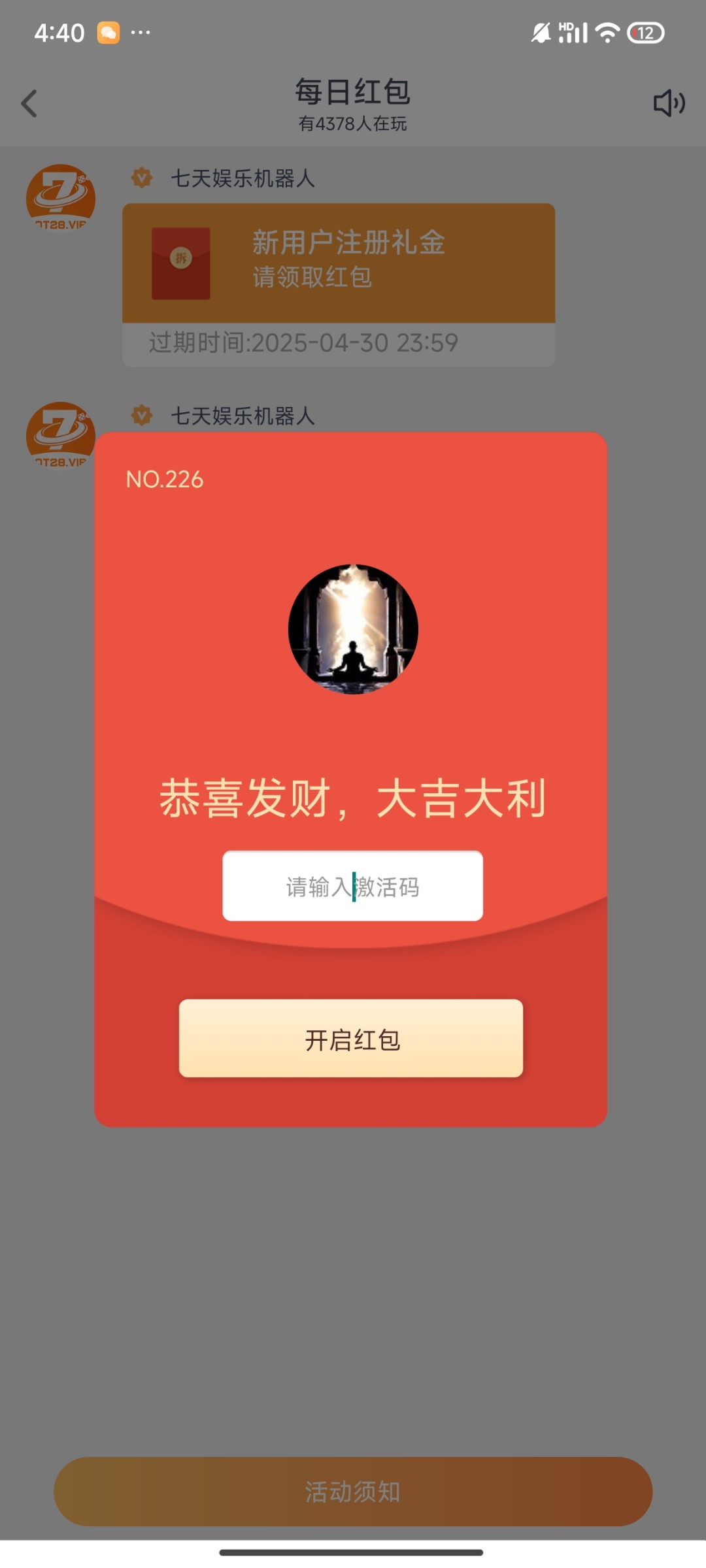Toggle sound with the speaker icon
706x1568 pixels.
(x=669, y=103)
